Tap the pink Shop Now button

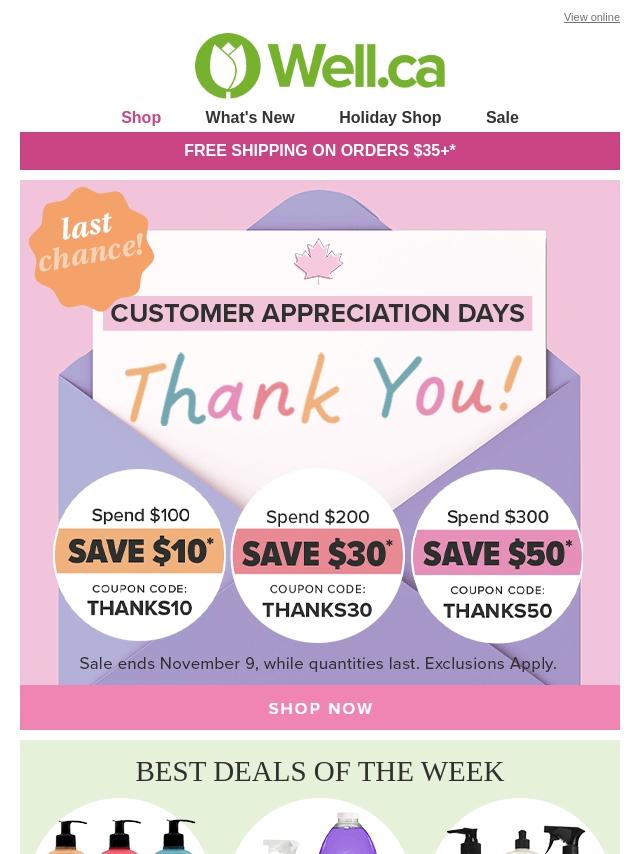tap(320, 707)
